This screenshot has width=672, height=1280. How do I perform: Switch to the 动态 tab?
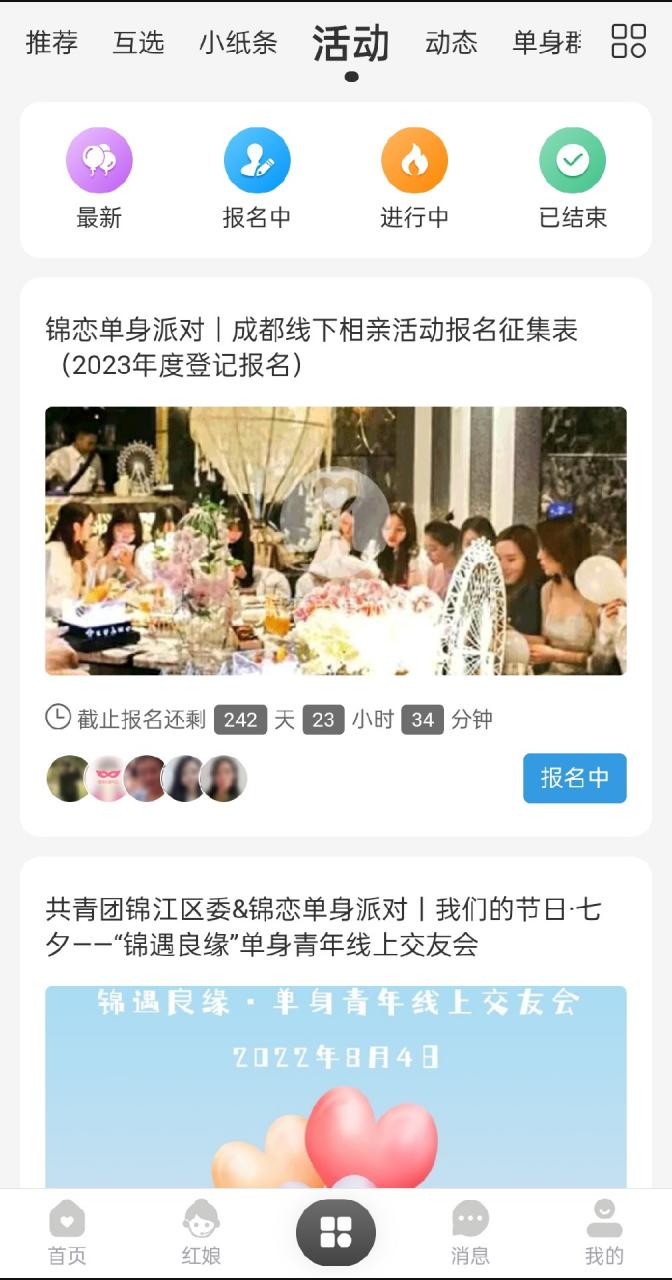pos(451,43)
